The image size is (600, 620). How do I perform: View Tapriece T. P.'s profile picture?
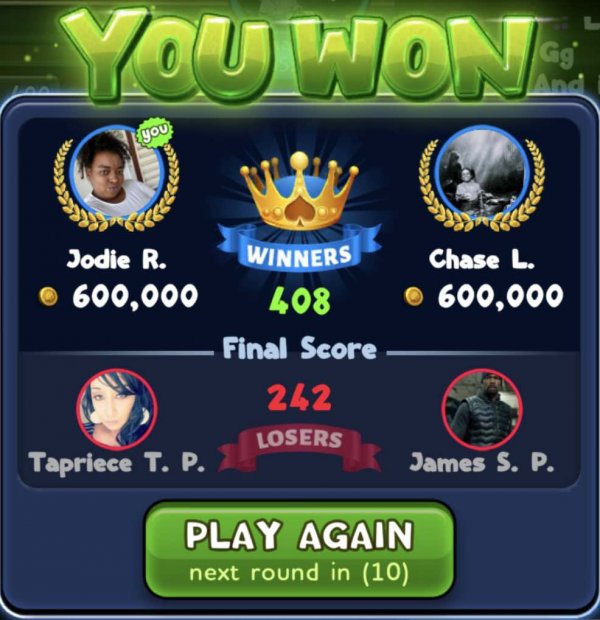(x=116, y=408)
